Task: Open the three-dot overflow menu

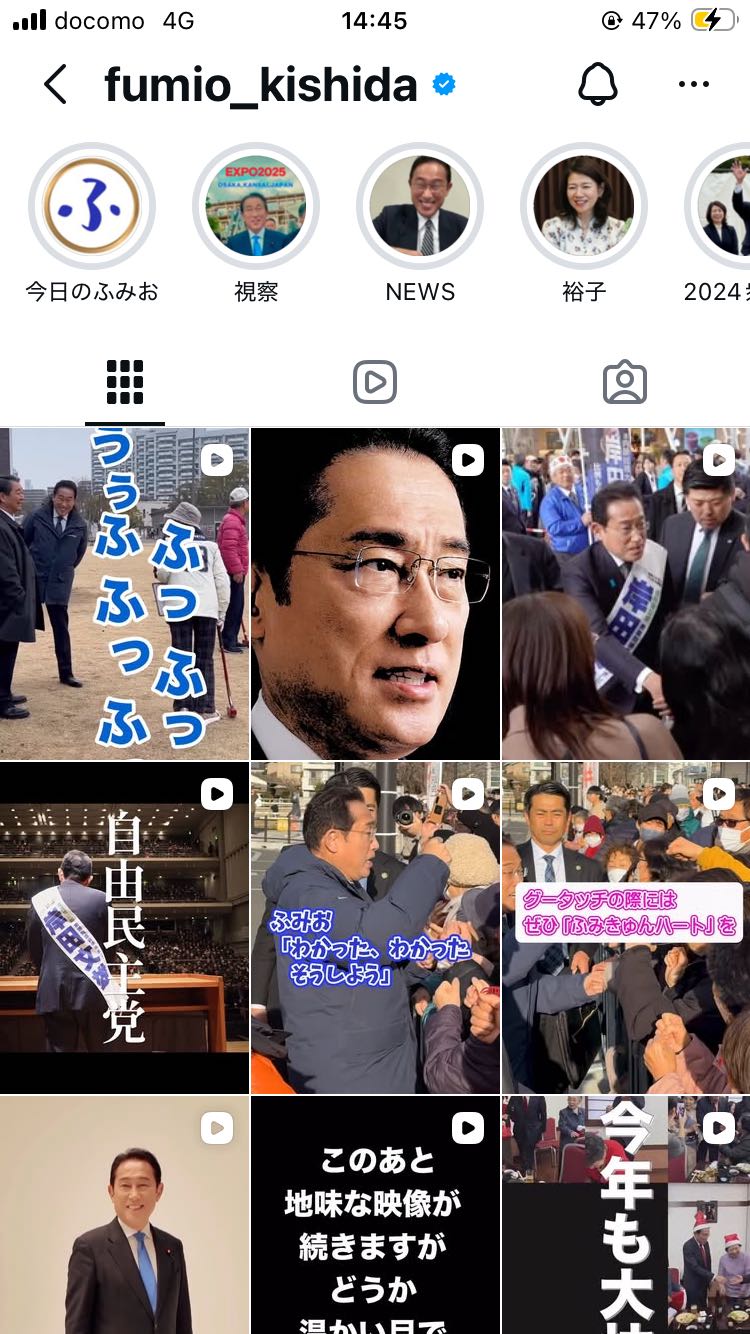Action: (693, 85)
